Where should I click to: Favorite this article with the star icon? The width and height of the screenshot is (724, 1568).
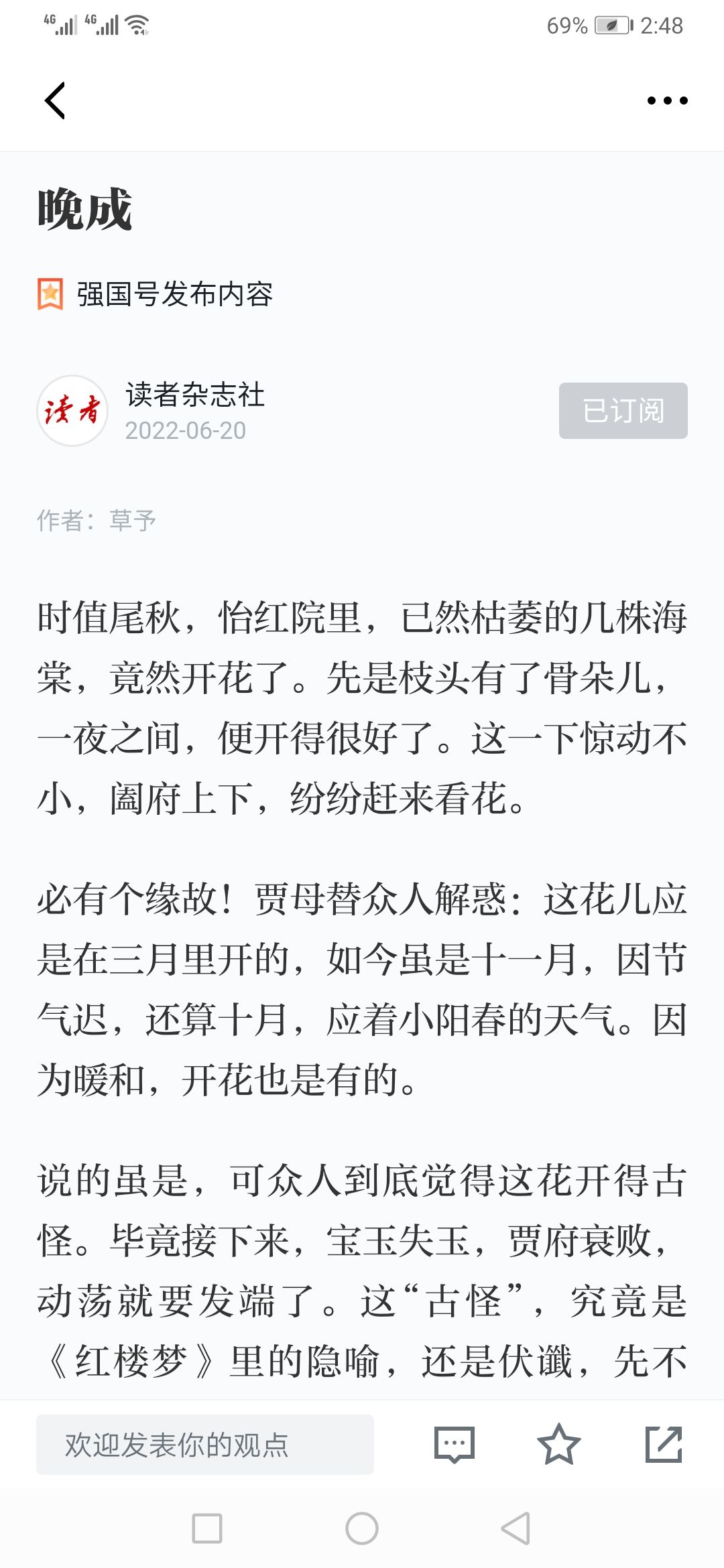point(558,1444)
